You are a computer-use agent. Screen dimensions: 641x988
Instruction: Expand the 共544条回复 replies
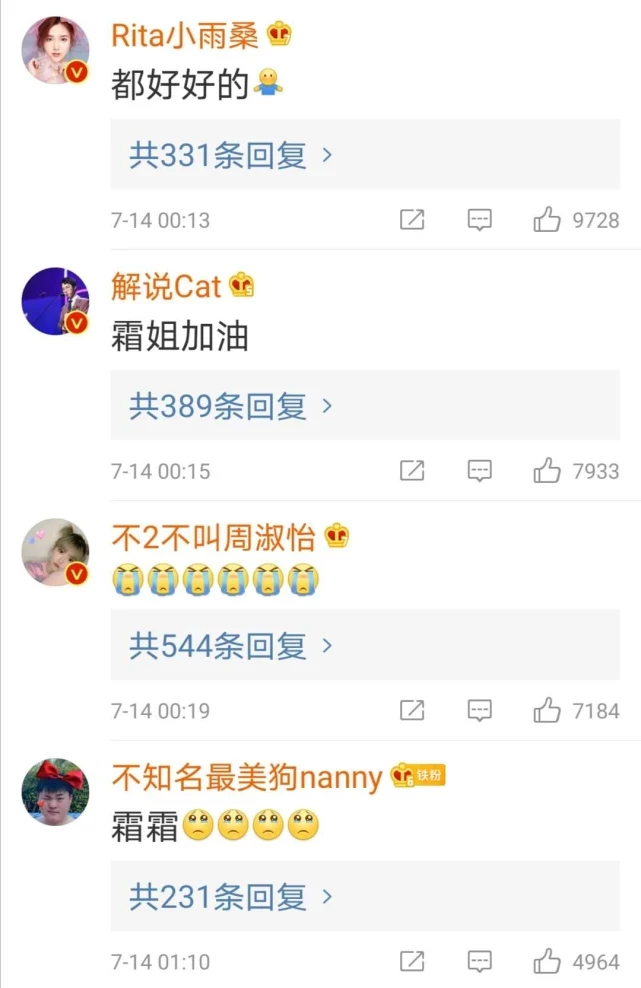click(231, 646)
